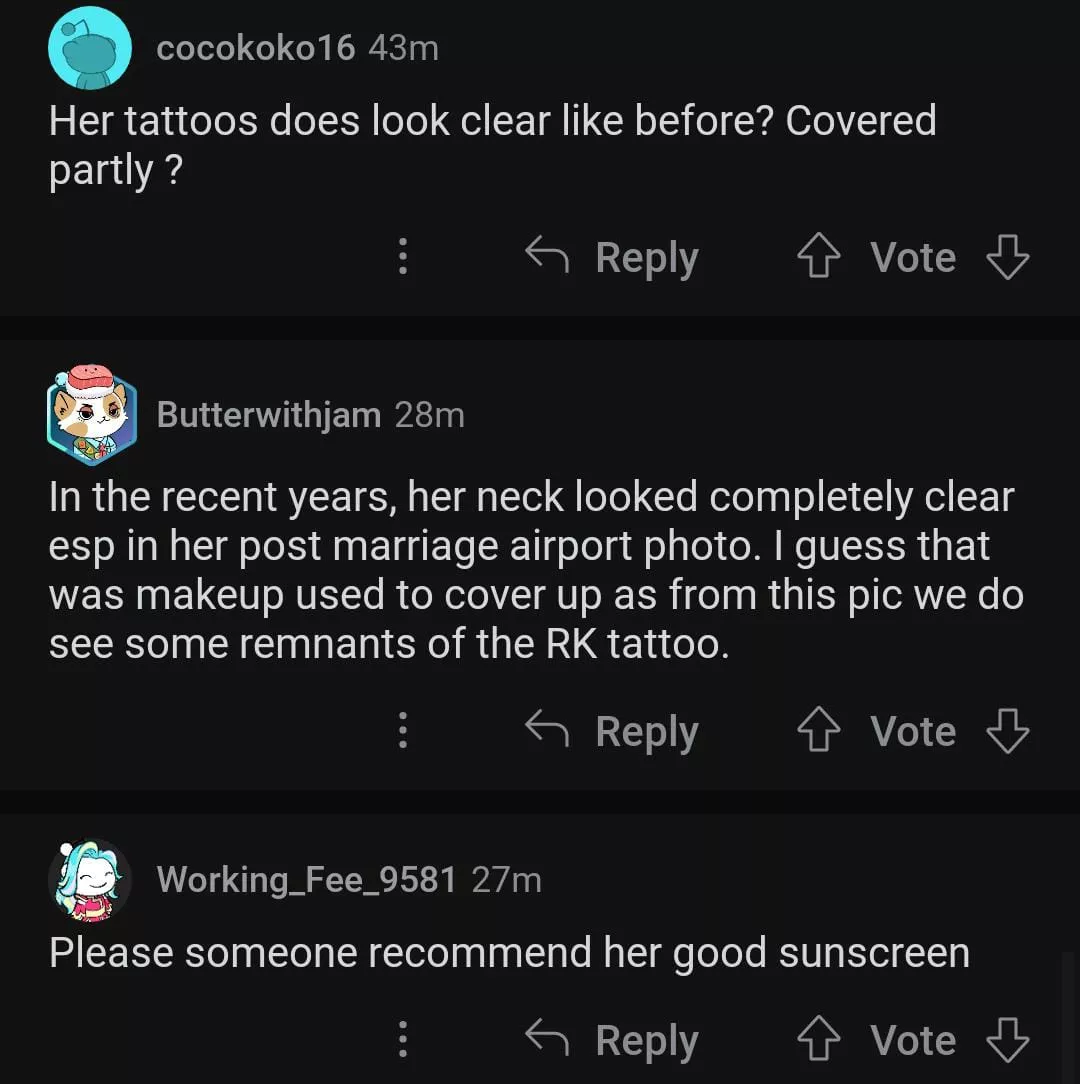The width and height of the screenshot is (1080, 1084).
Task: Upvote Butterwithjam's comment
Action: 818,731
